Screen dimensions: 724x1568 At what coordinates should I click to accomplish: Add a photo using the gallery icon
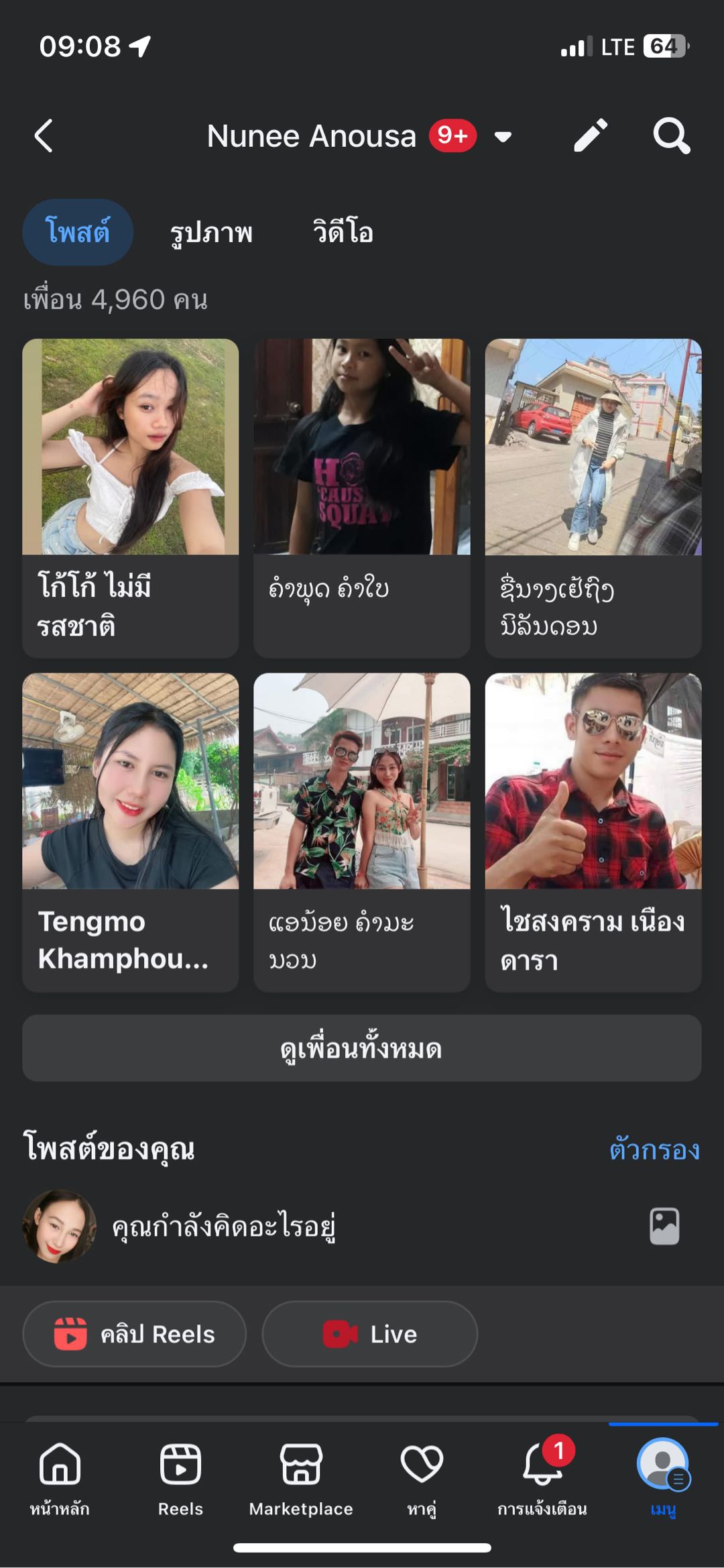[x=664, y=1227]
